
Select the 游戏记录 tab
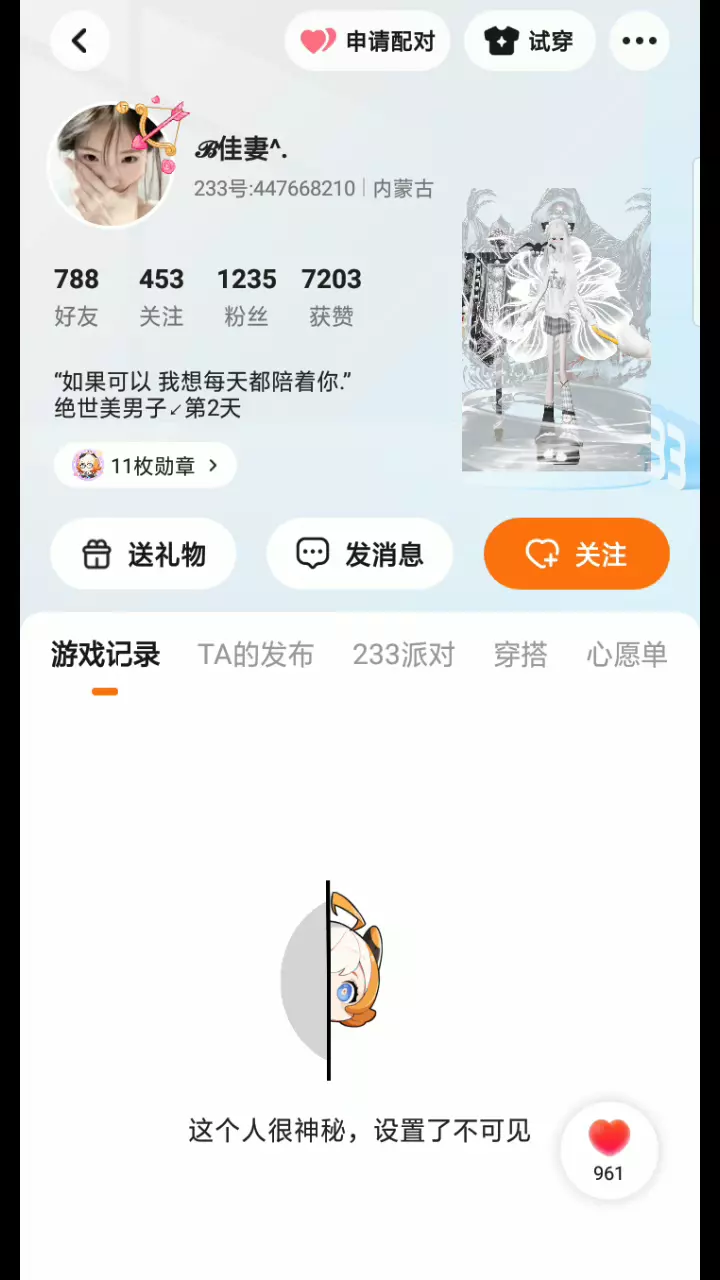105,656
